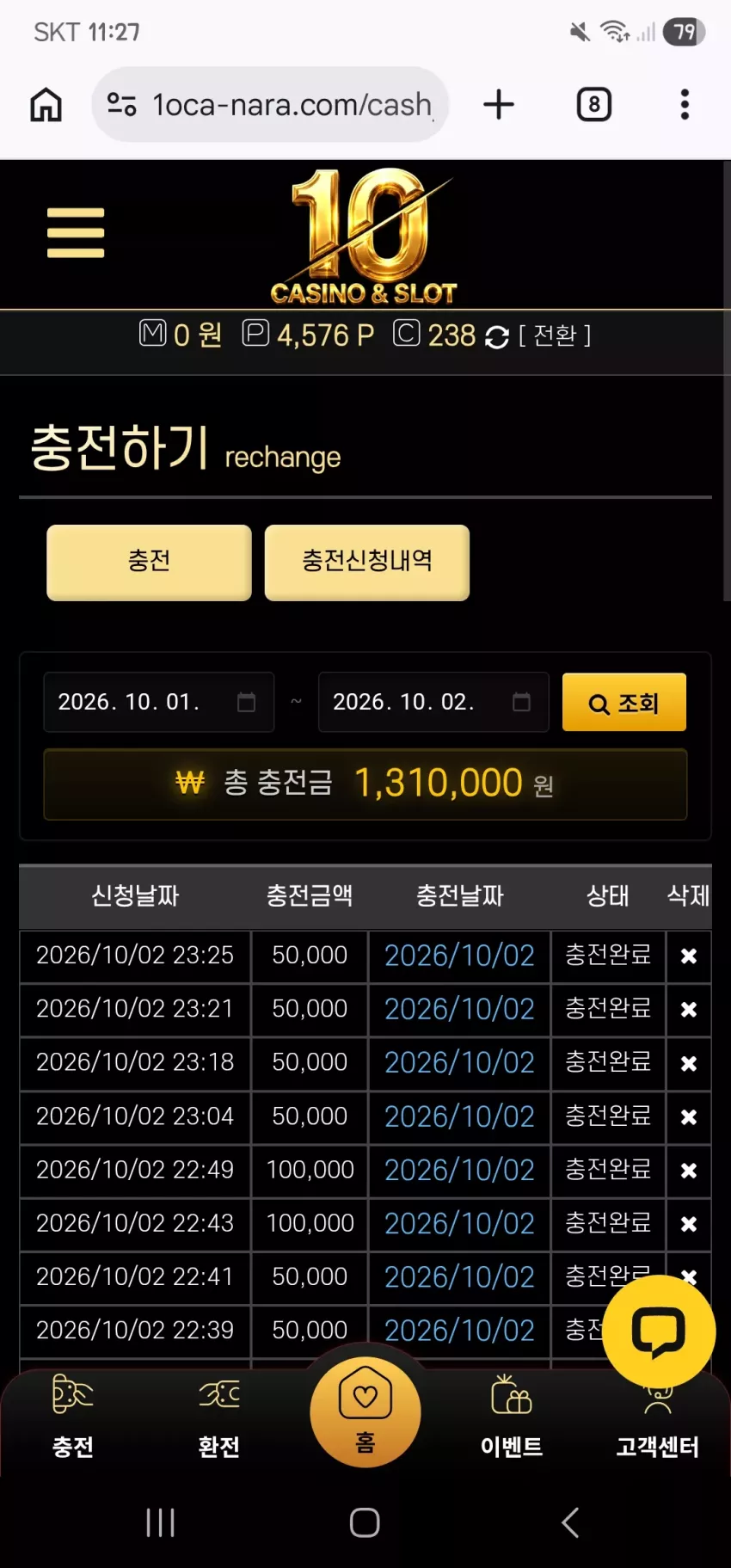Open a new browser tab
The image size is (731, 1568).
coord(499,105)
